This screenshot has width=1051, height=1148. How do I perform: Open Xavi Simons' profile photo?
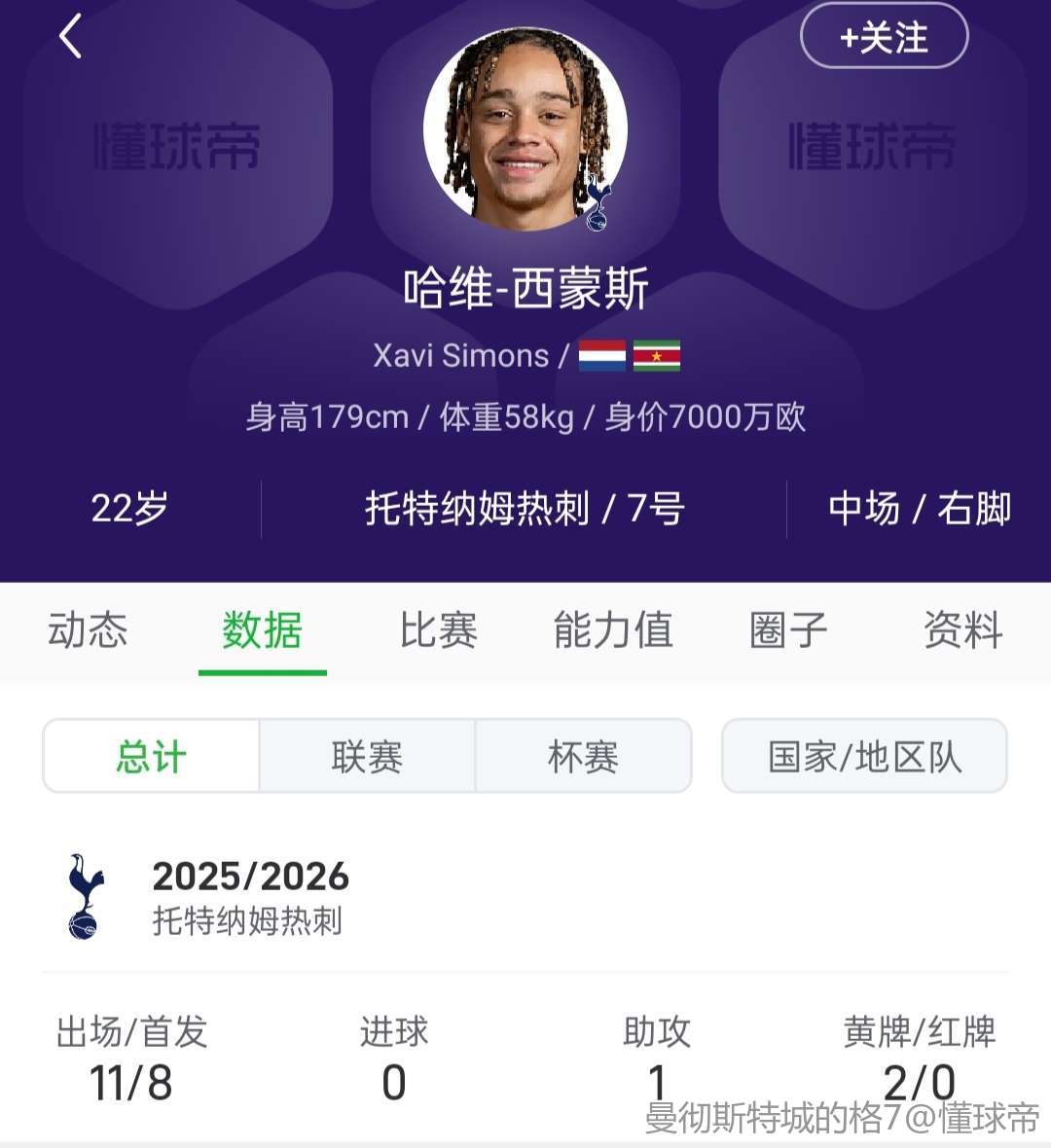click(x=525, y=128)
